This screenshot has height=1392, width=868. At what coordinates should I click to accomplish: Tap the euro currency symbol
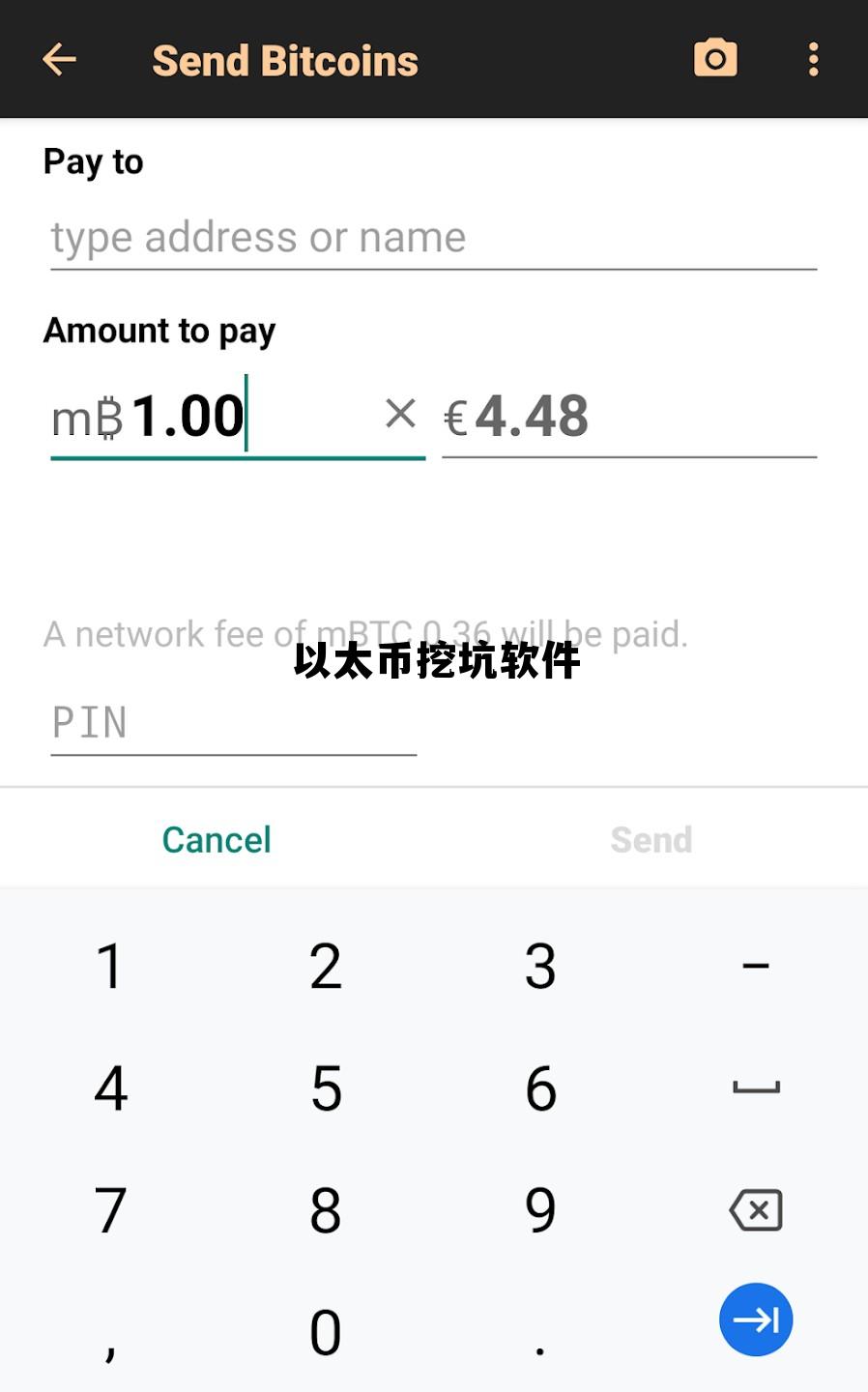[x=457, y=418]
